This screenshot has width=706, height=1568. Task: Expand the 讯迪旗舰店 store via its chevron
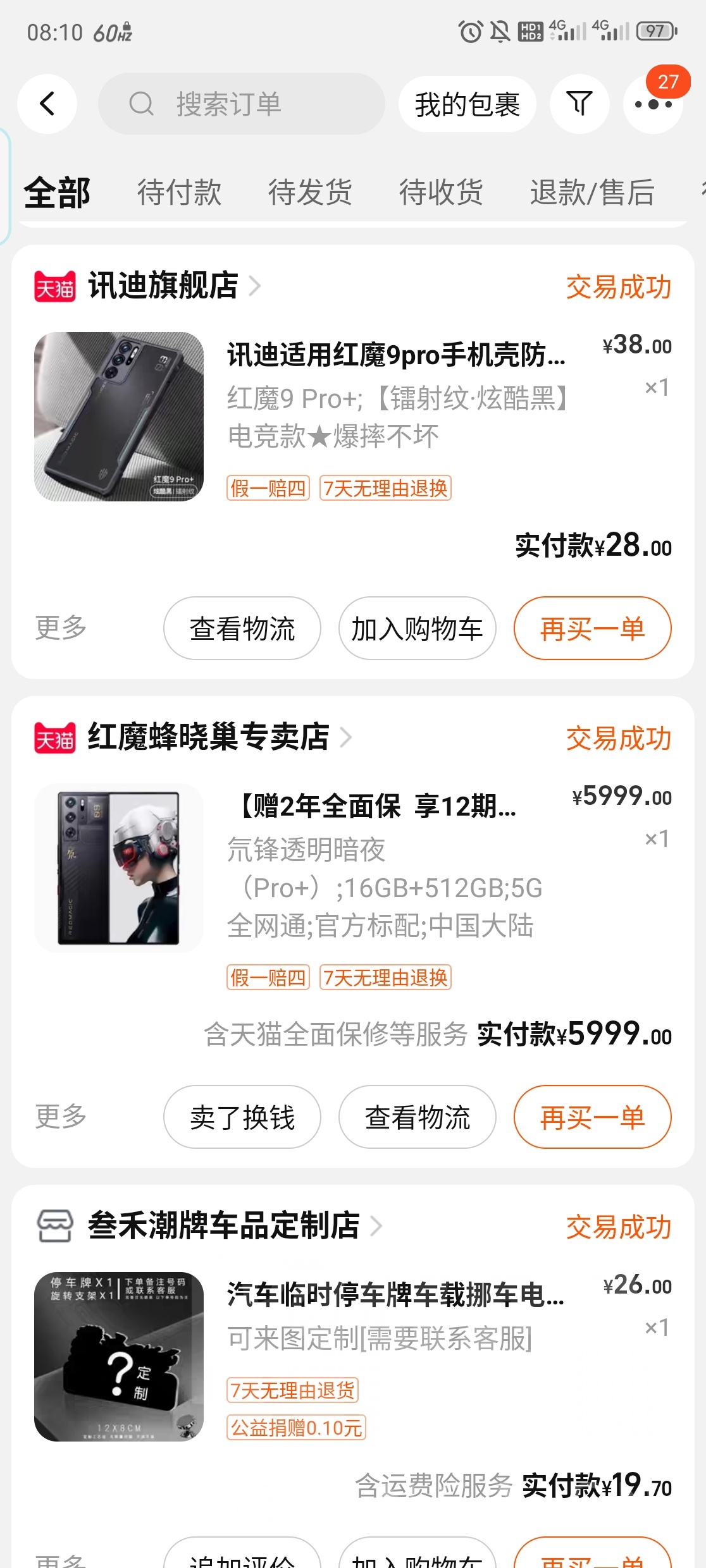pos(256,286)
